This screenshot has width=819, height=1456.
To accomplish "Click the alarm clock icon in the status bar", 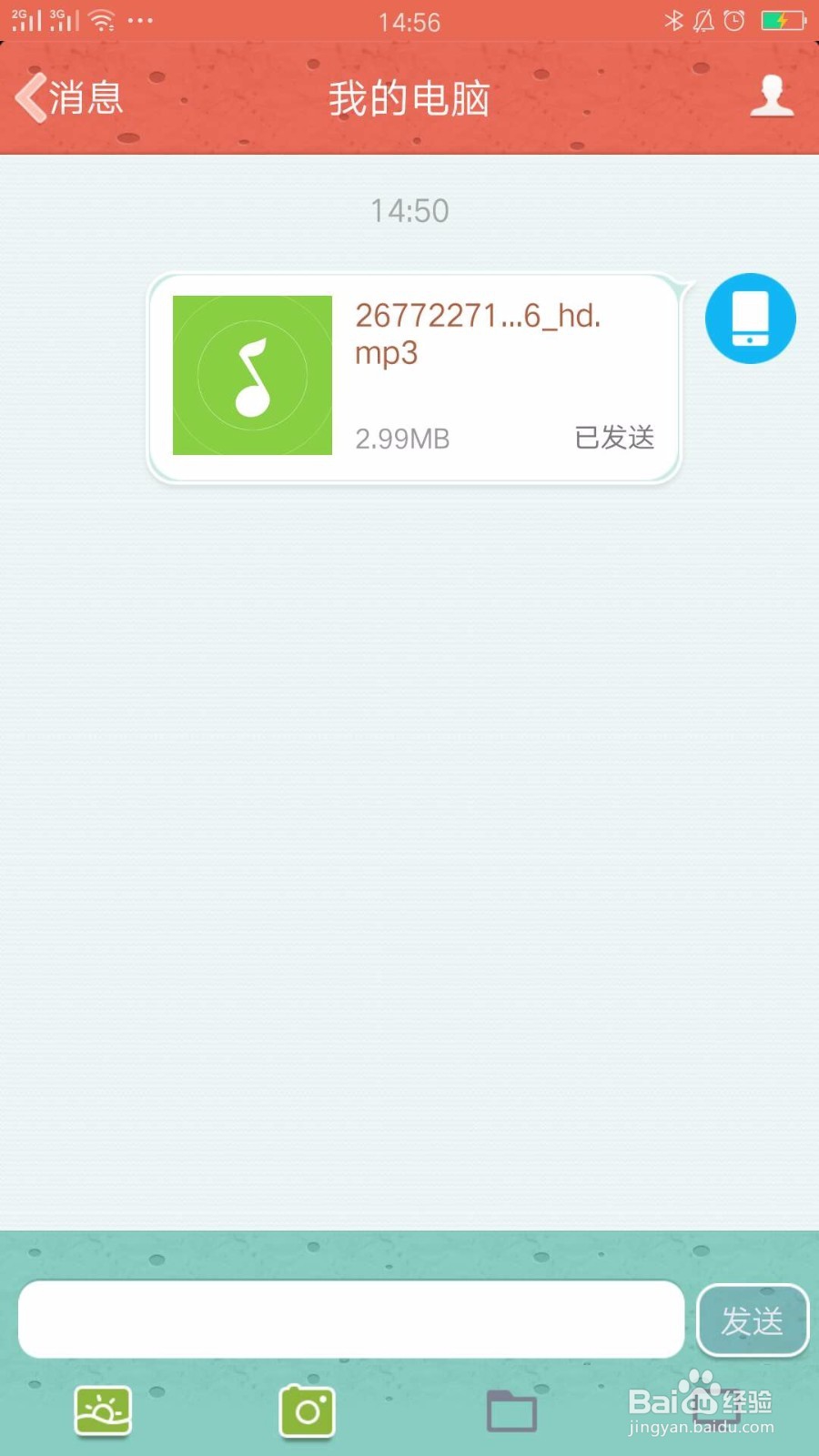I will pos(733,20).
